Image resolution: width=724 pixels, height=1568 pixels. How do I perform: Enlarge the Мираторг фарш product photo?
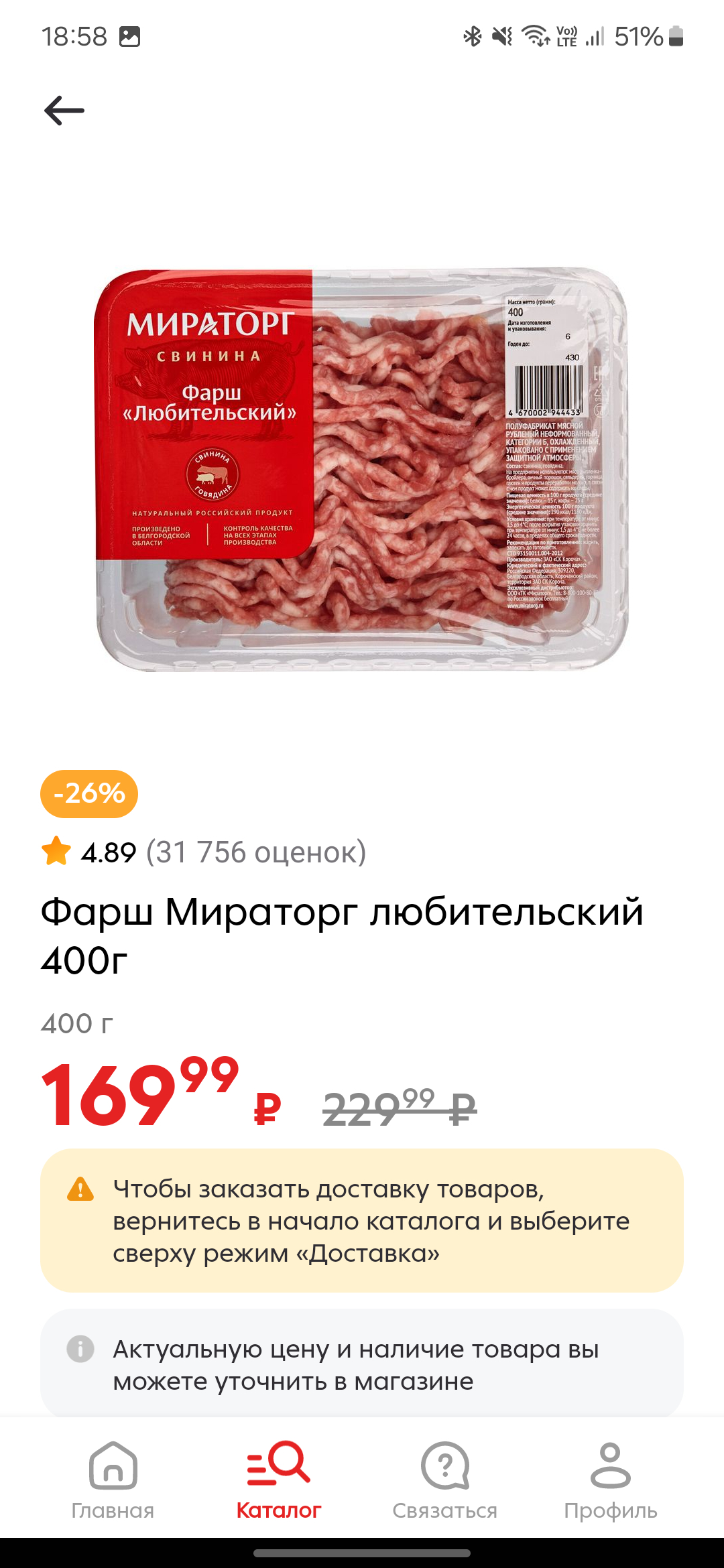362,469
